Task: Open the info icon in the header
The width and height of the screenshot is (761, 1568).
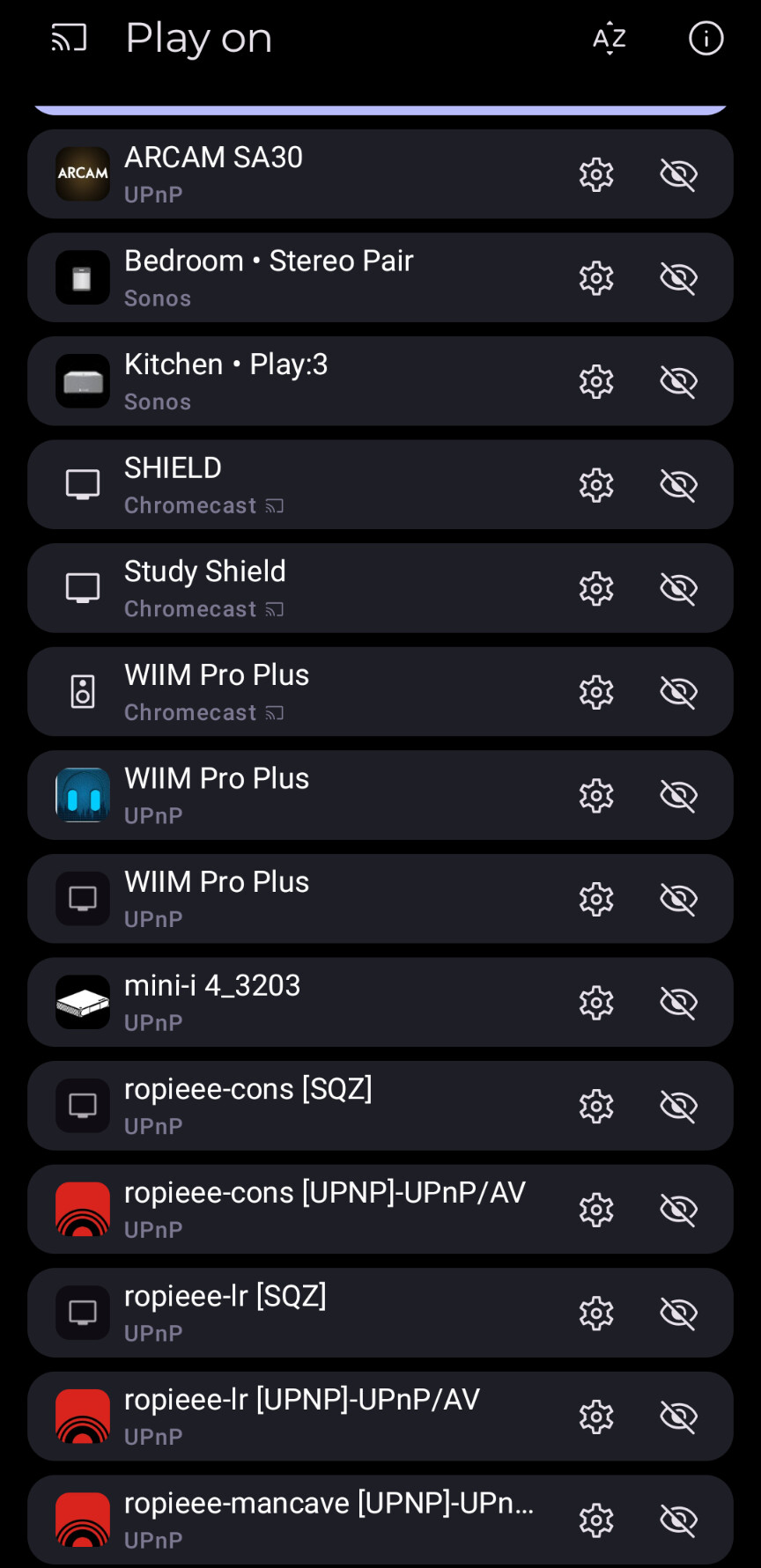Action: [x=706, y=39]
